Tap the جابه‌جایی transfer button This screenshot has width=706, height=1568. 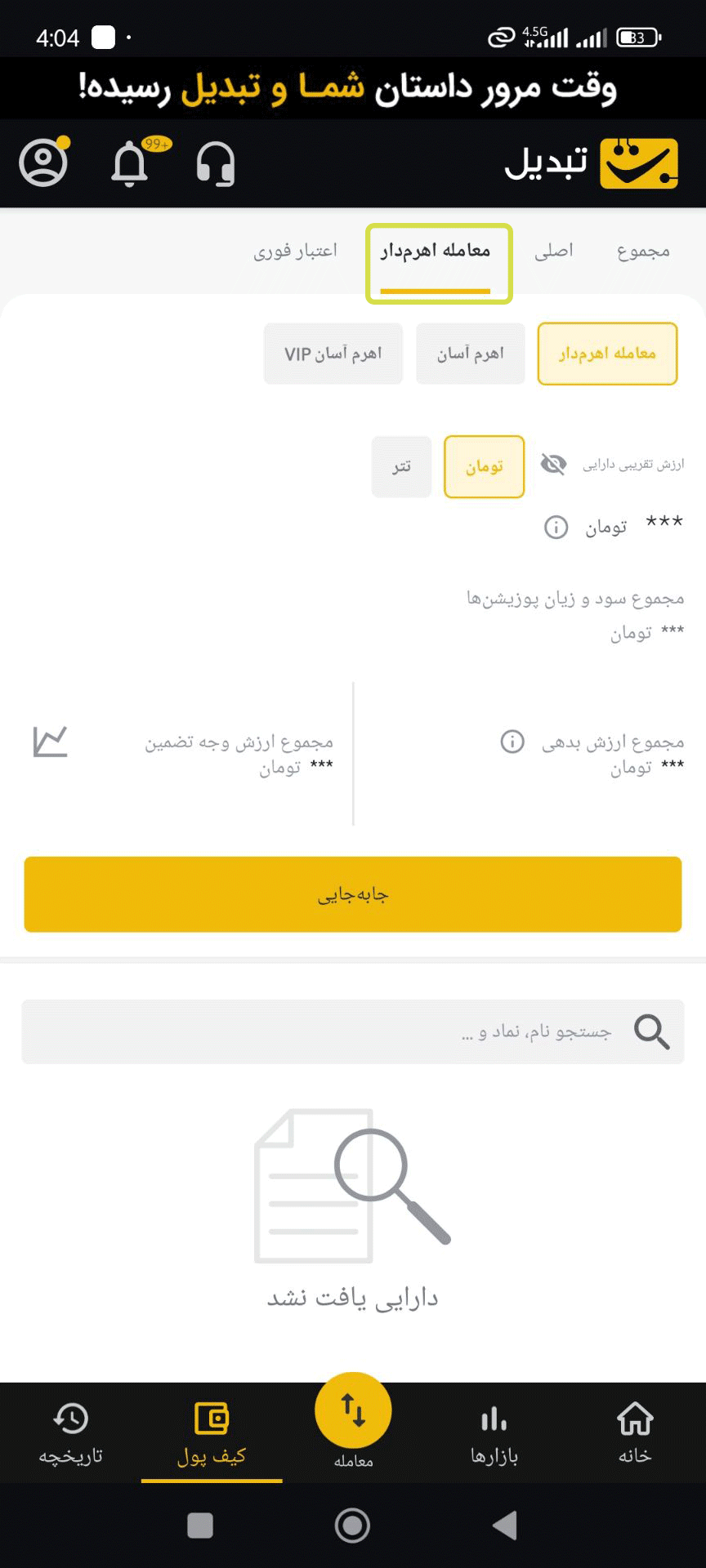pyautogui.click(x=353, y=894)
